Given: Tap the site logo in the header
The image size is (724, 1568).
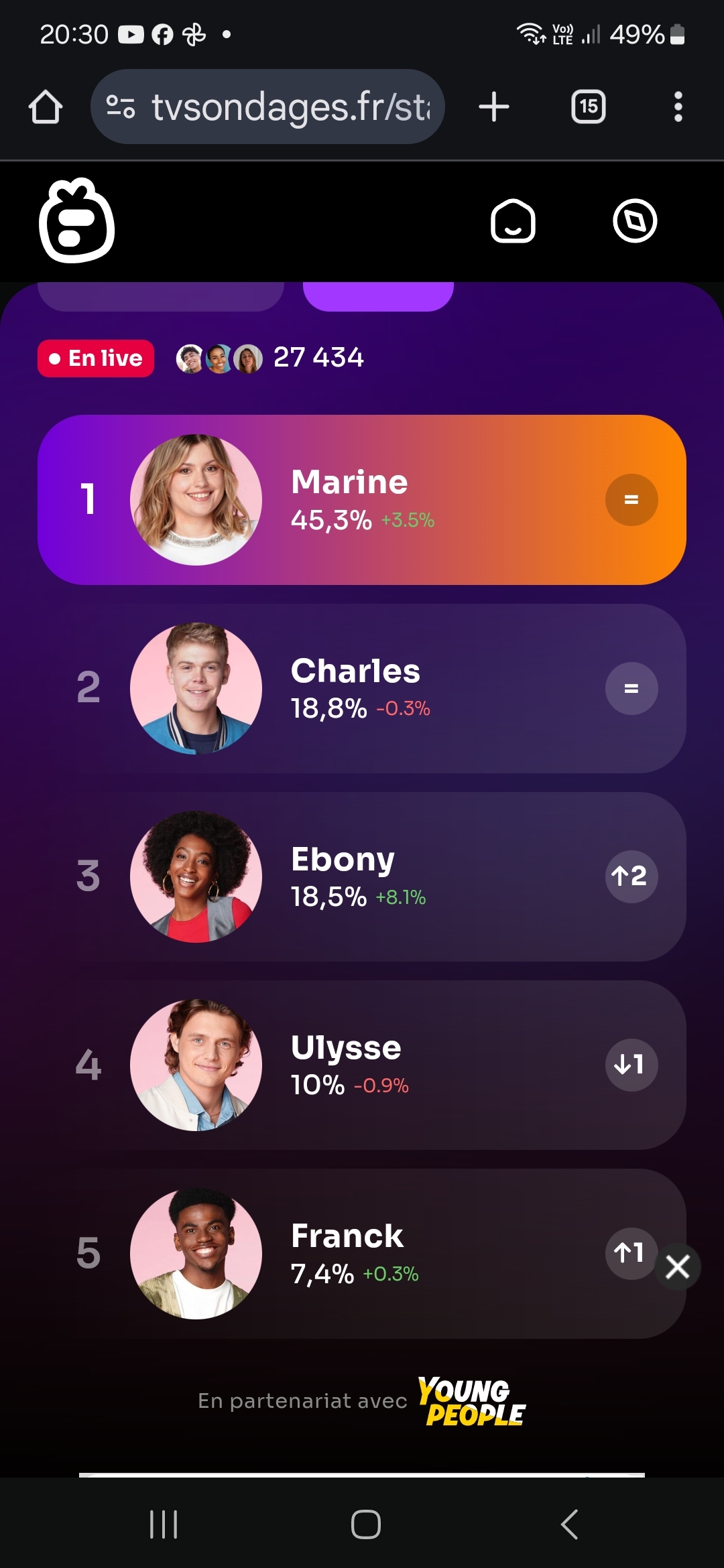Looking at the screenshot, I should 76,221.
